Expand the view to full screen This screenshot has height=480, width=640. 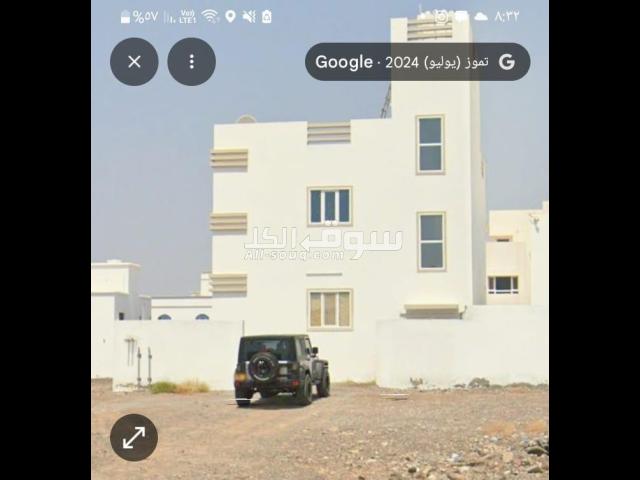[134, 437]
